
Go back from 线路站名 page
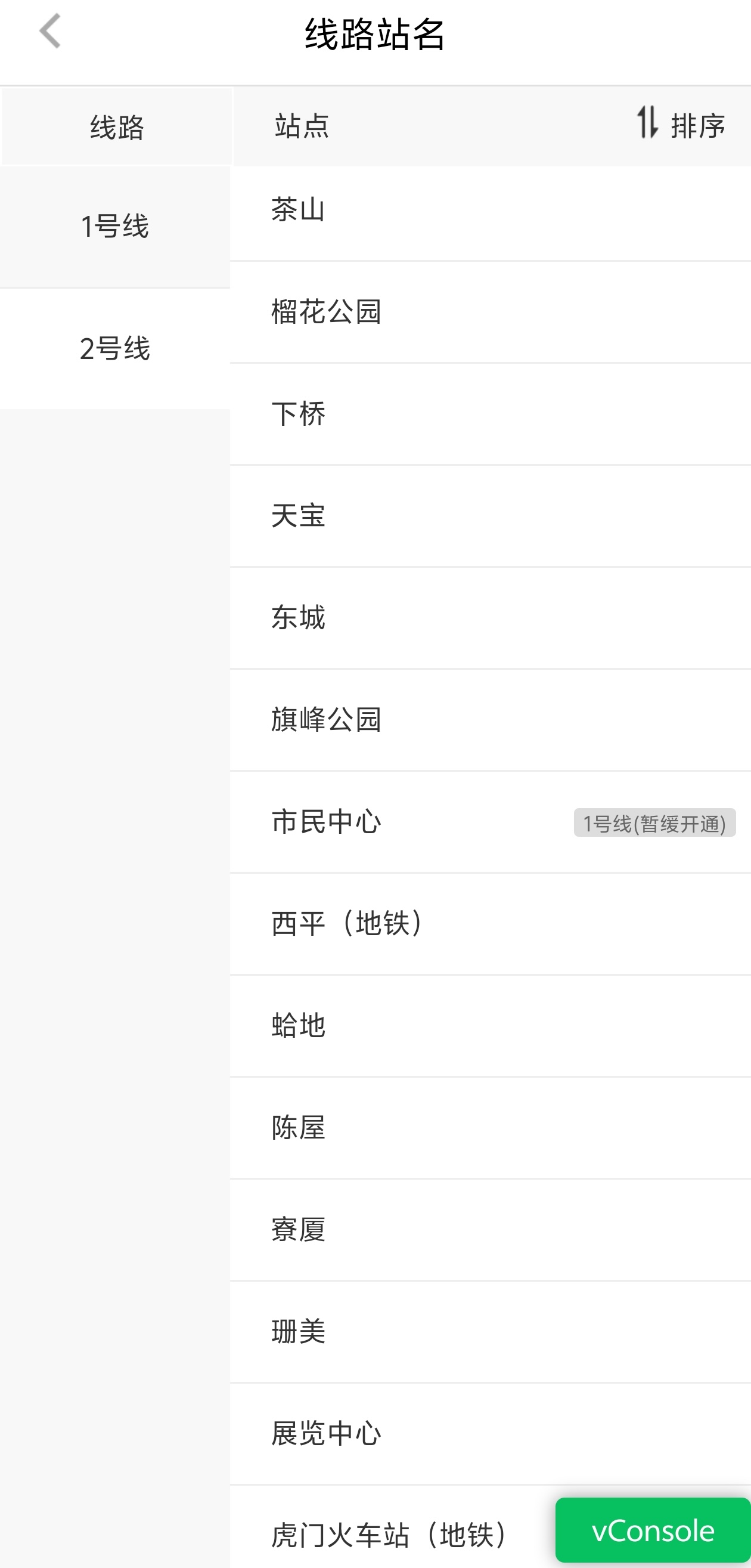pos(50,32)
